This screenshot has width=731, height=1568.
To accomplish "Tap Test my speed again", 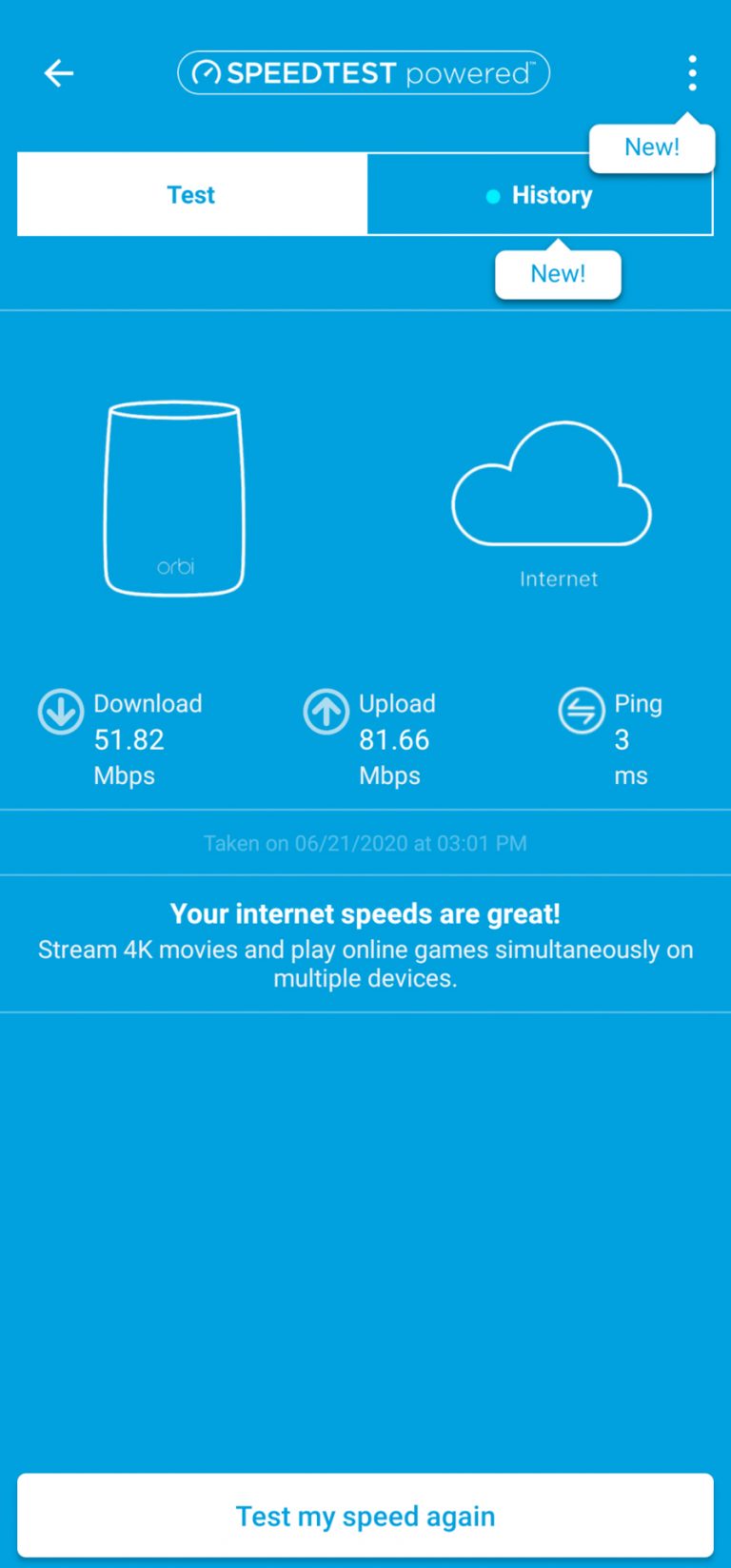I will point(365,1516).
